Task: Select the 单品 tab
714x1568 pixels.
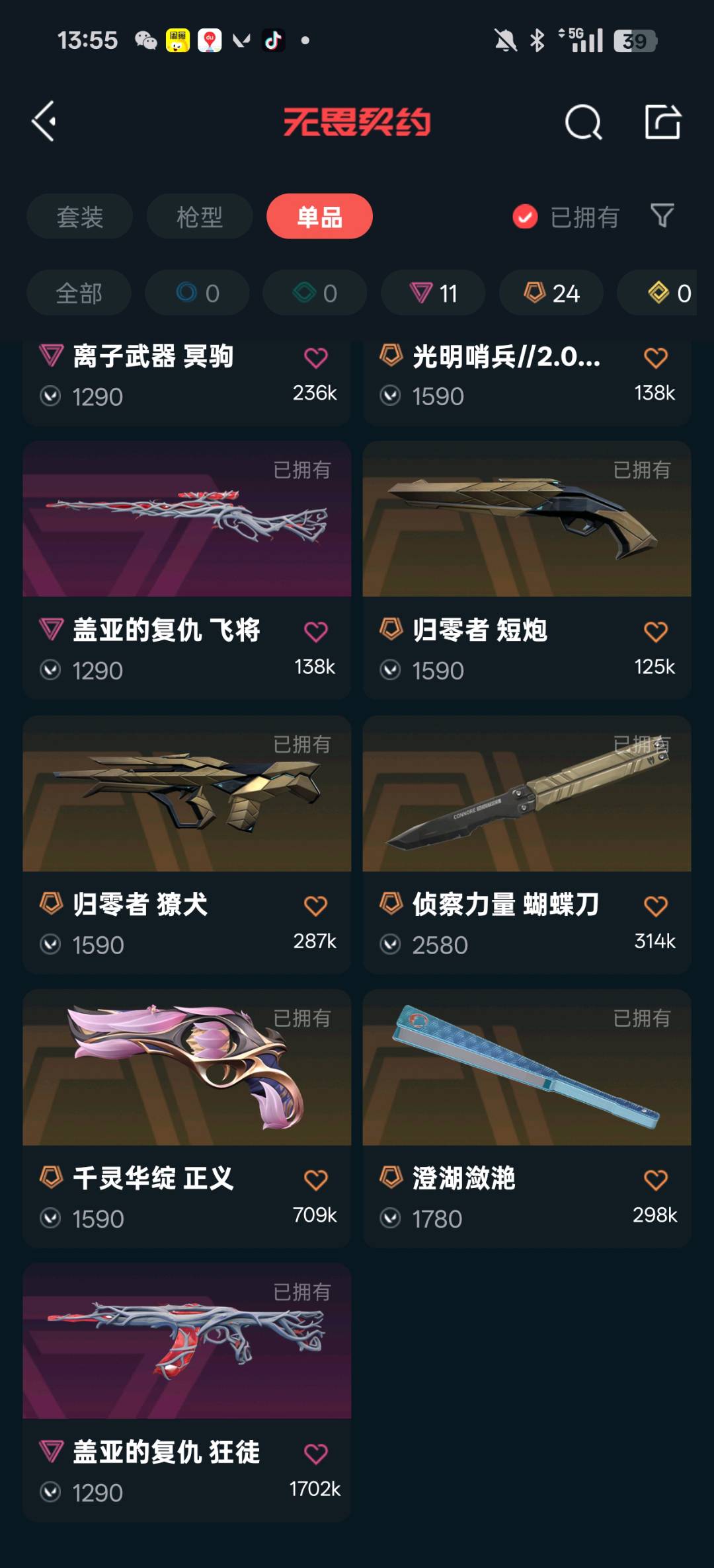Action: (x=319, y=217)
